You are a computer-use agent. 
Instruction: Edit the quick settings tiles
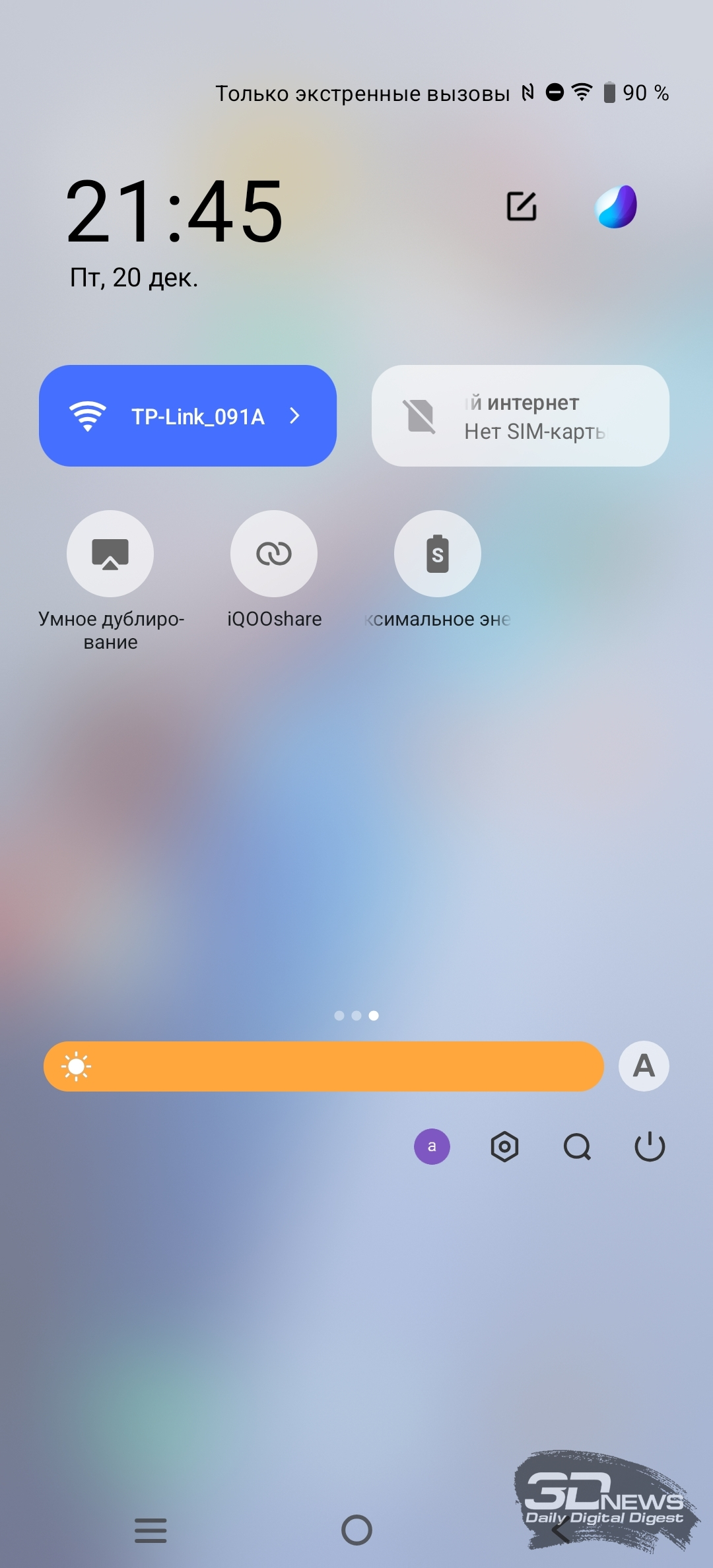point(522,207)
